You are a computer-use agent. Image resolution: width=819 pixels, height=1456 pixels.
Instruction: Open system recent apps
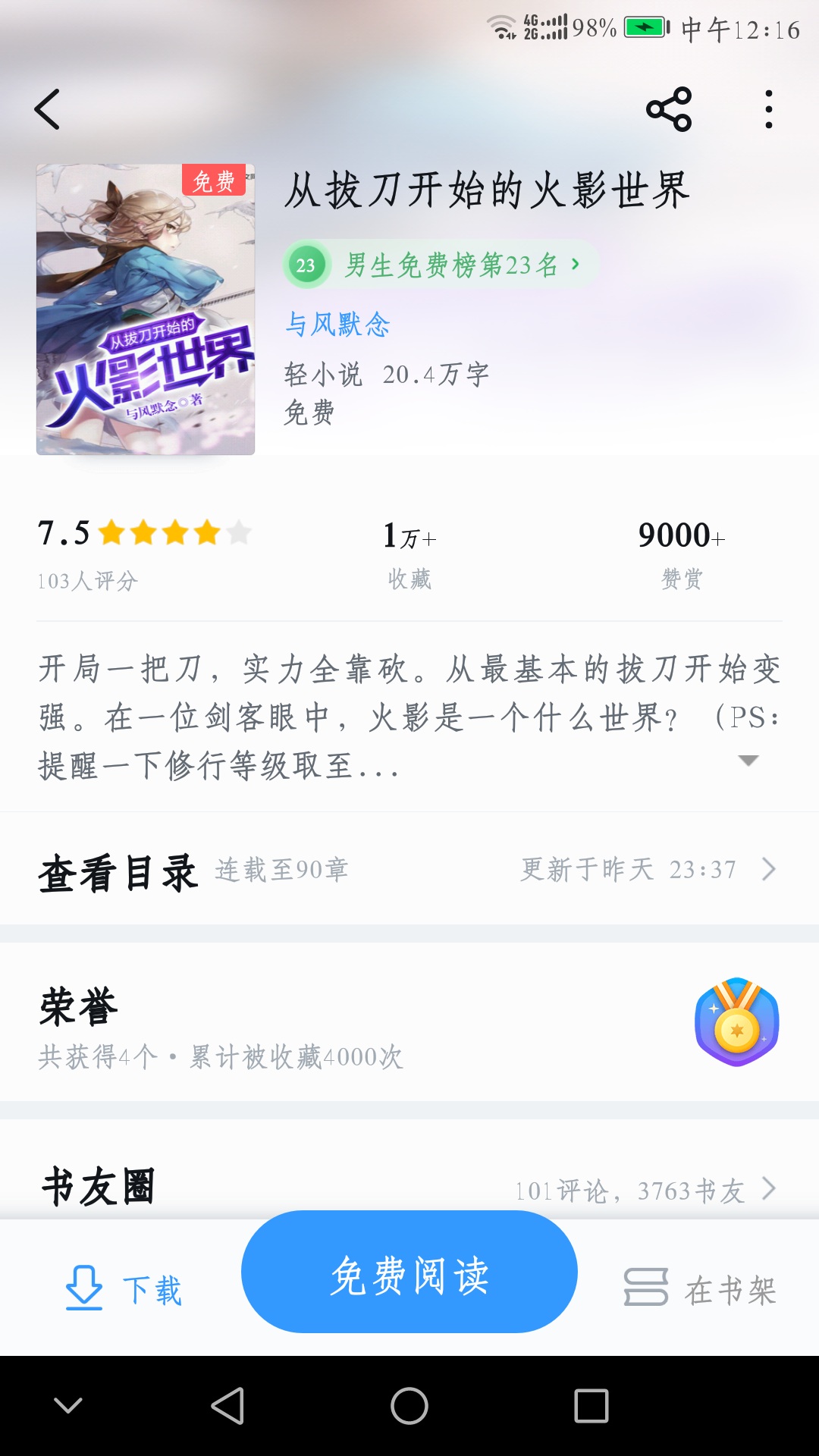pyautogui.click(x=591, y=1406)
